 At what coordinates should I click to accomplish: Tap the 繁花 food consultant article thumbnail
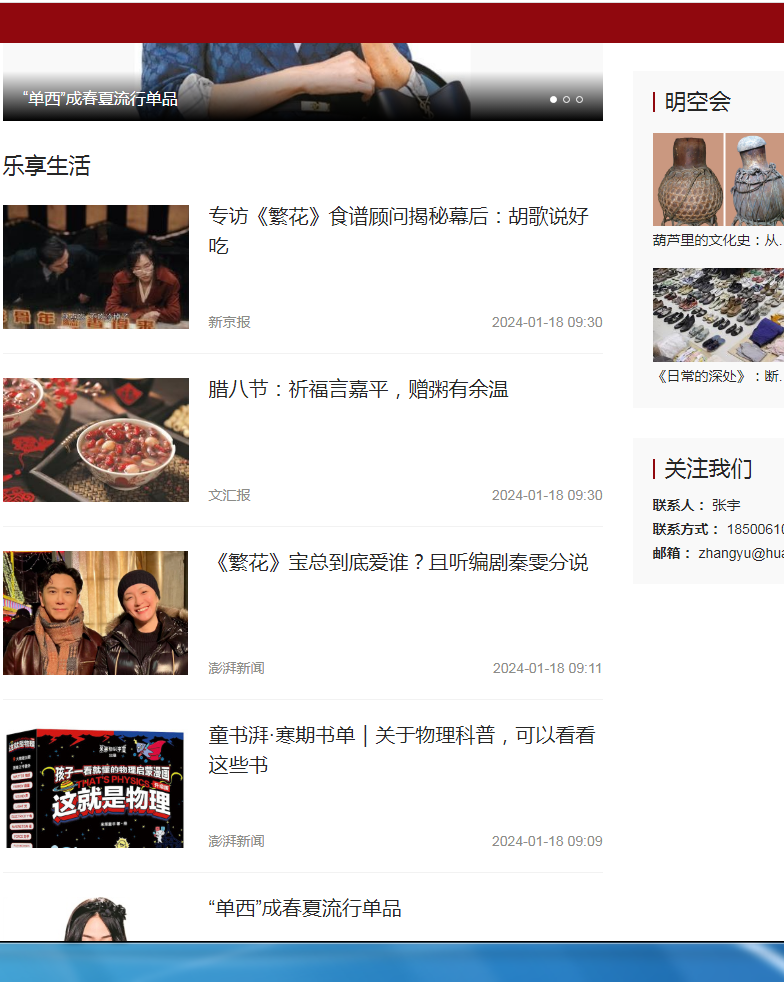96,267
